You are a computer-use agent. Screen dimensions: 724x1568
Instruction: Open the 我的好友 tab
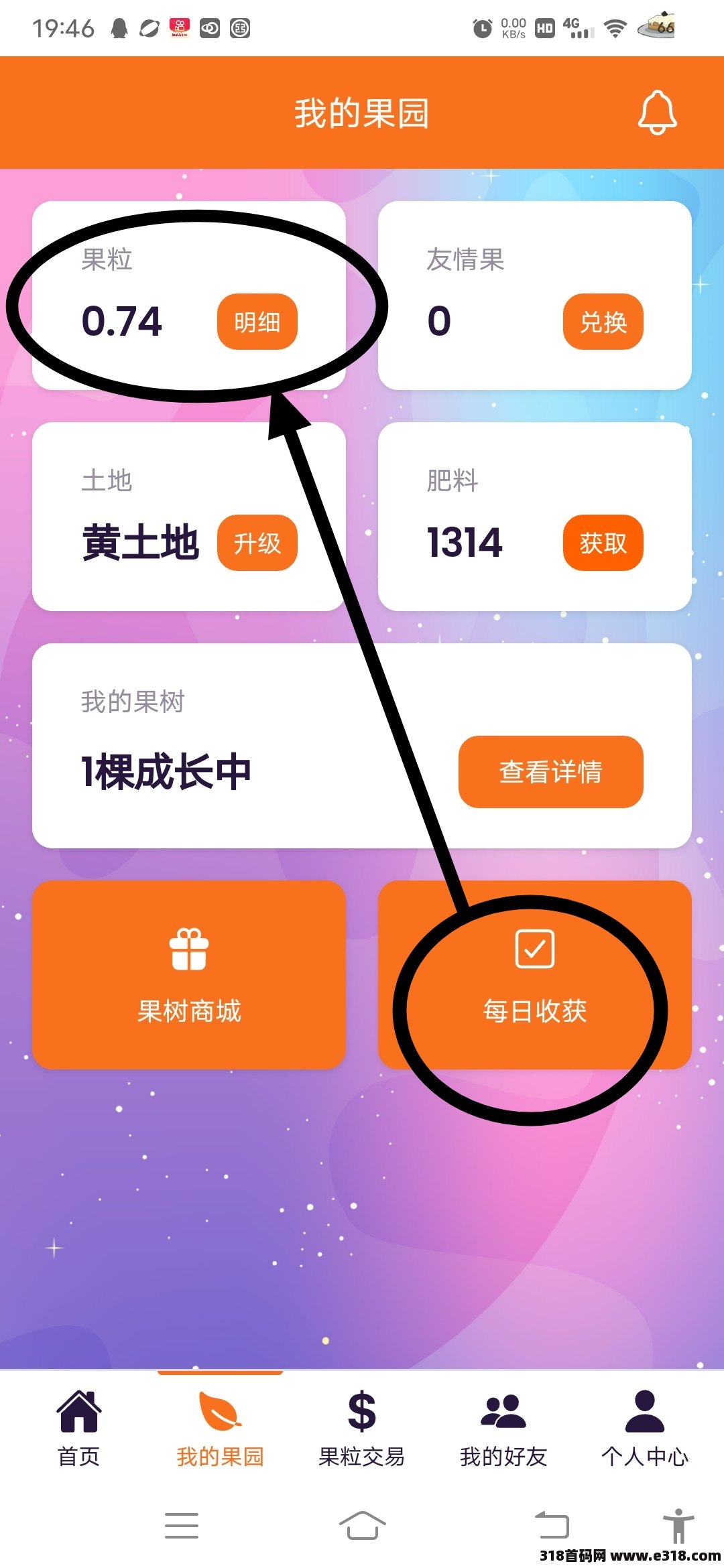point(503,1427)
